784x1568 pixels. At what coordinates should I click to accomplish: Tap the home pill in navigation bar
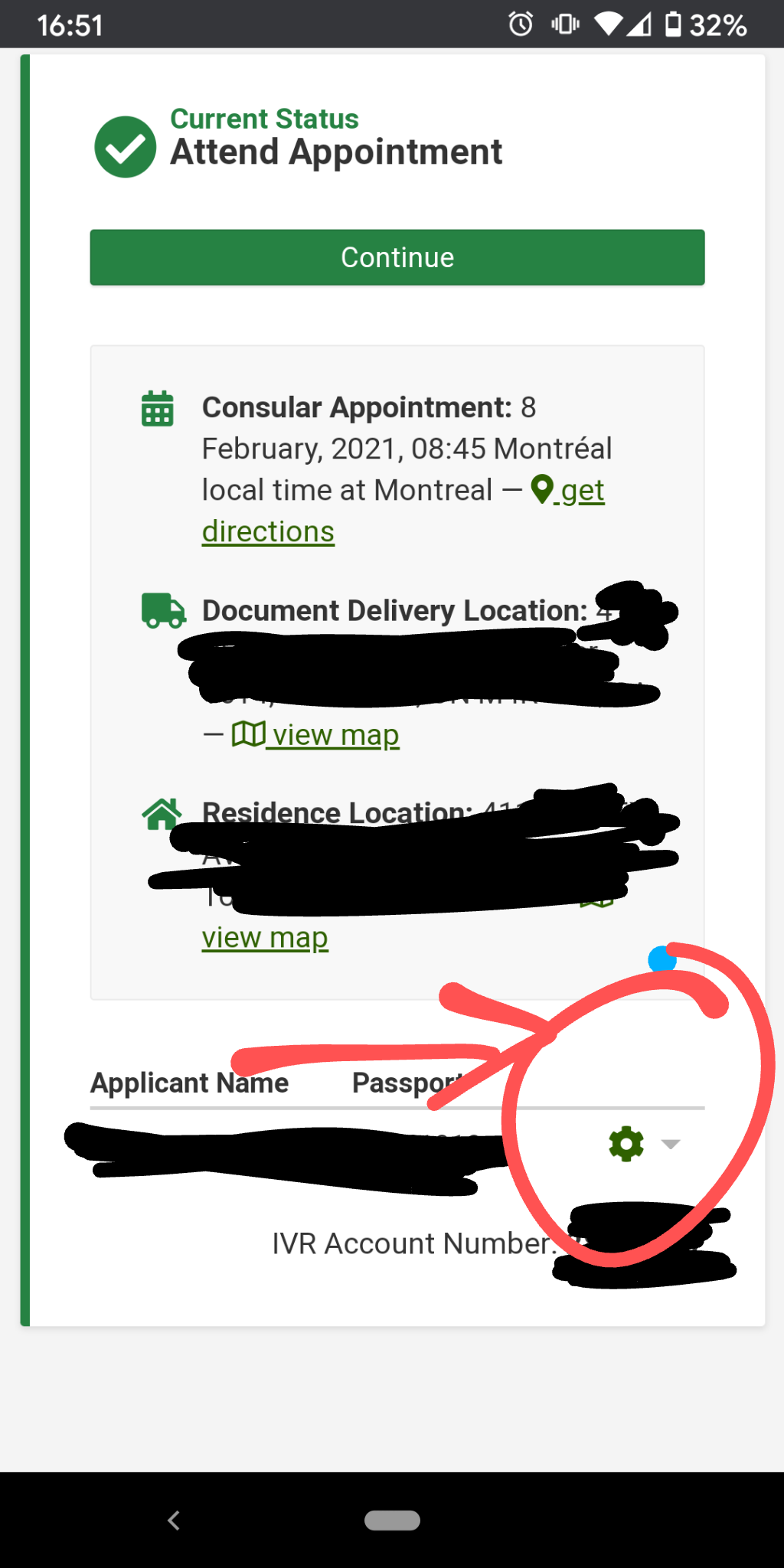(392, 1520)
